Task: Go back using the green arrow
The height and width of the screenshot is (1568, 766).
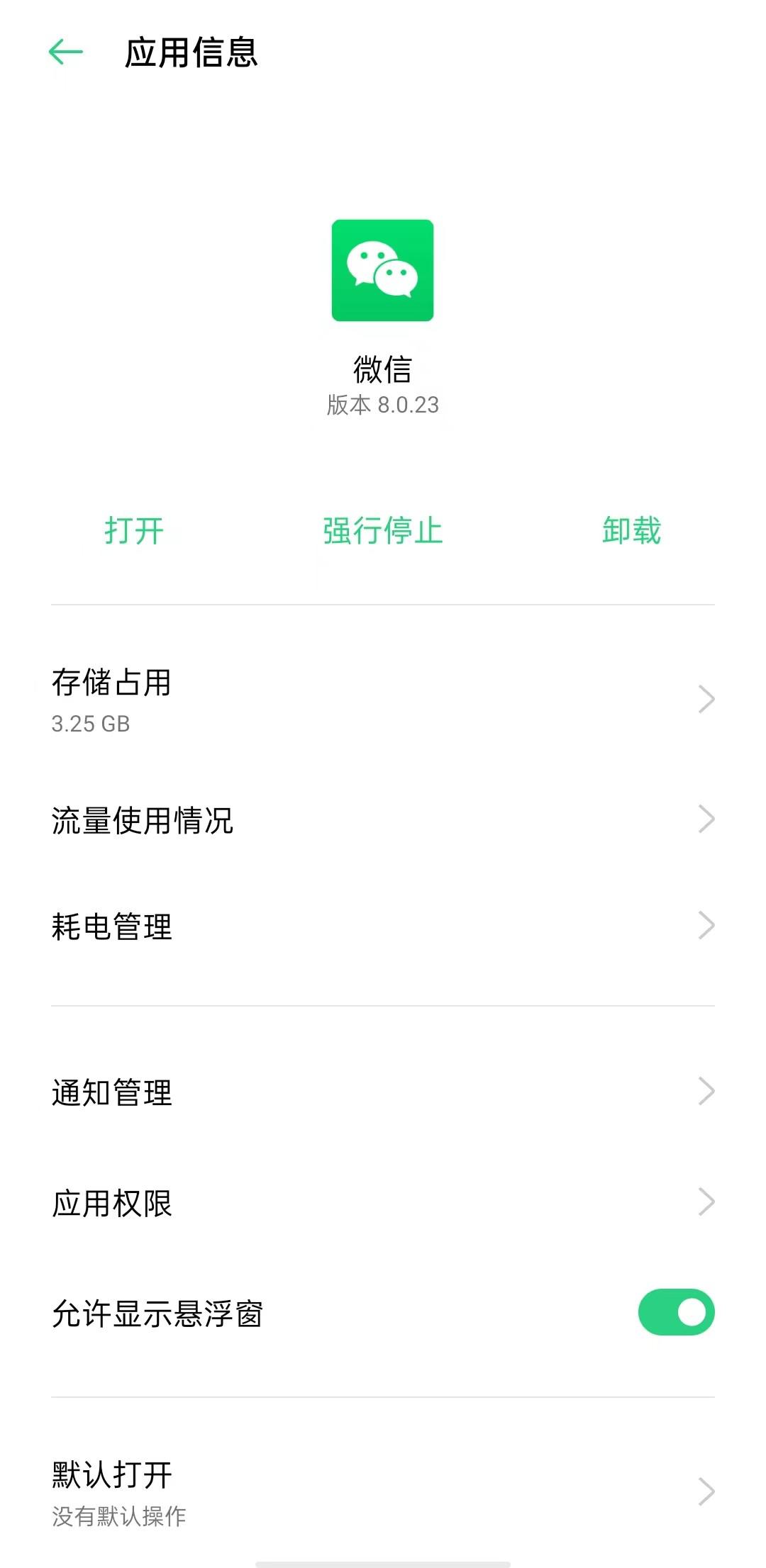Action: 66,52
